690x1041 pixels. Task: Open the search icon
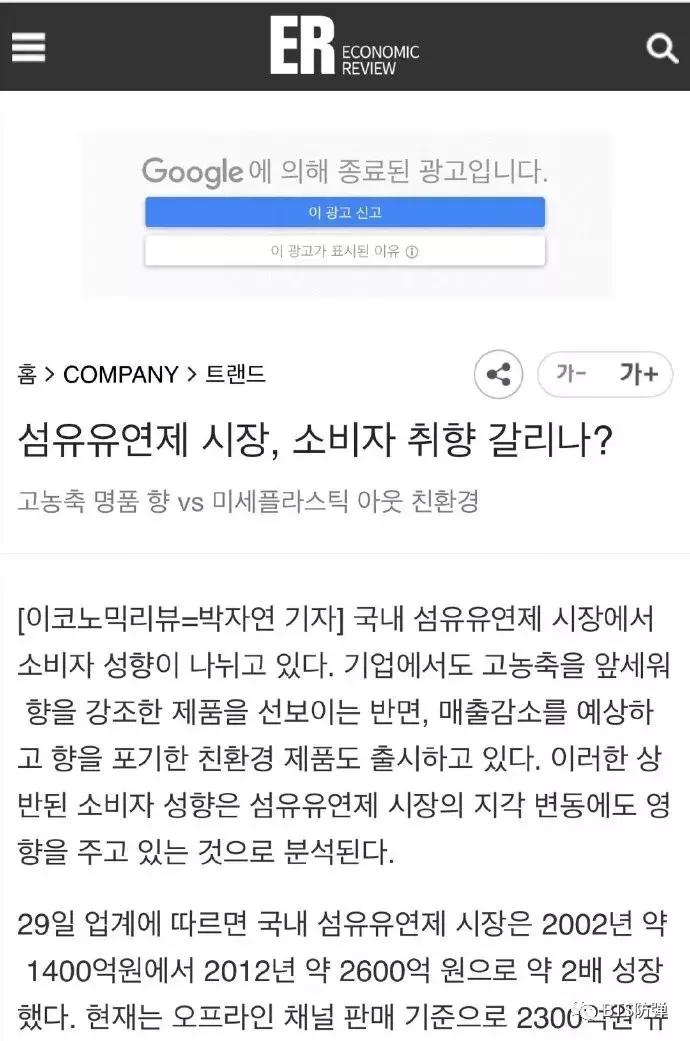click(x=661, y=47)
